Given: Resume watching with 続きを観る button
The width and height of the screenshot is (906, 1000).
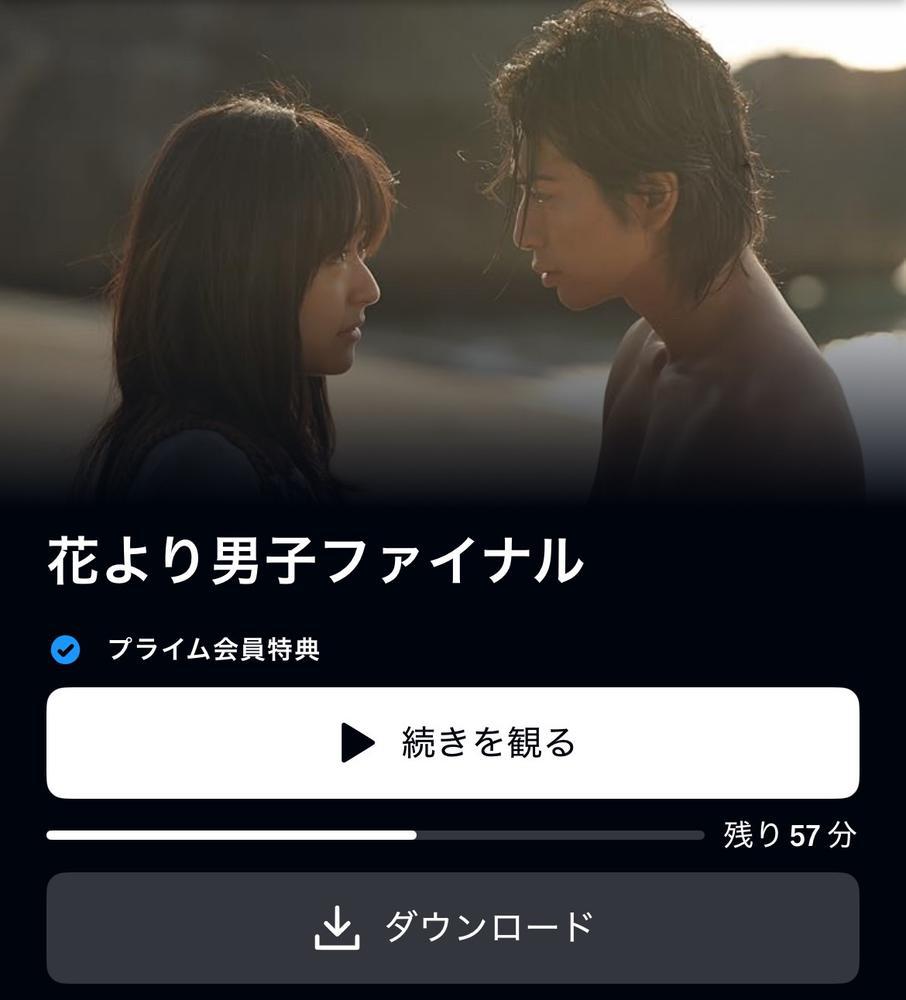Looking at the screenshot, I should [x=452, y=743].
